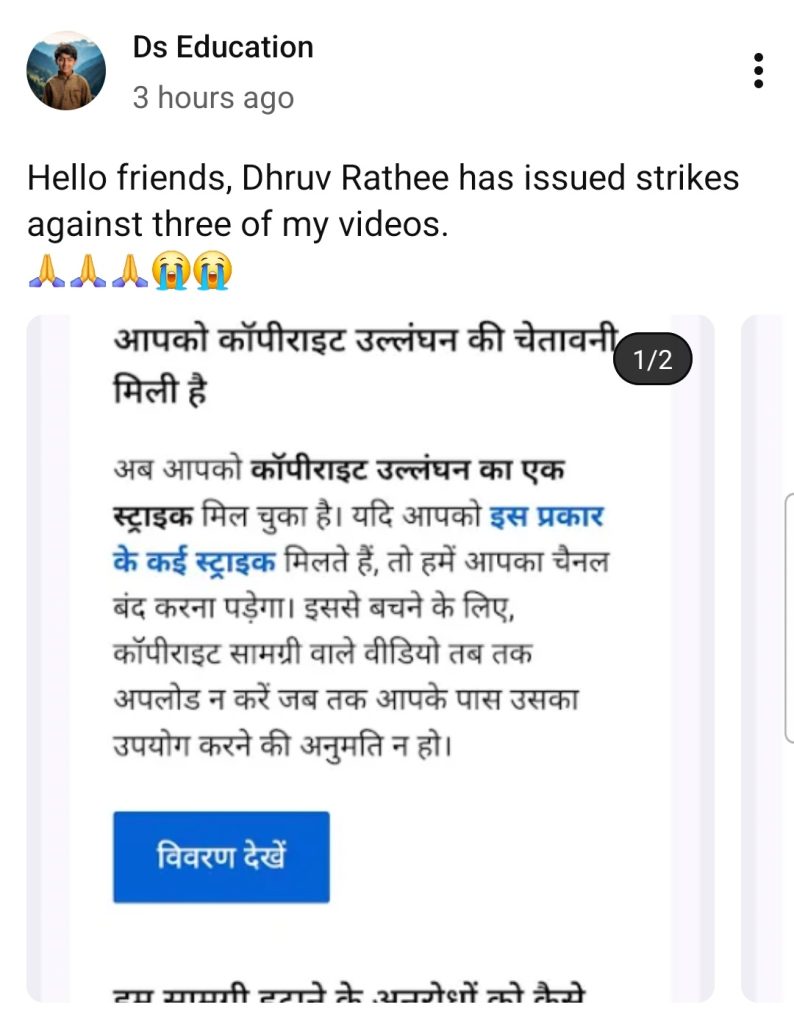Open Ds Education's channel avatar
Screen dimensions: 794x1024
tap(66, 70)
